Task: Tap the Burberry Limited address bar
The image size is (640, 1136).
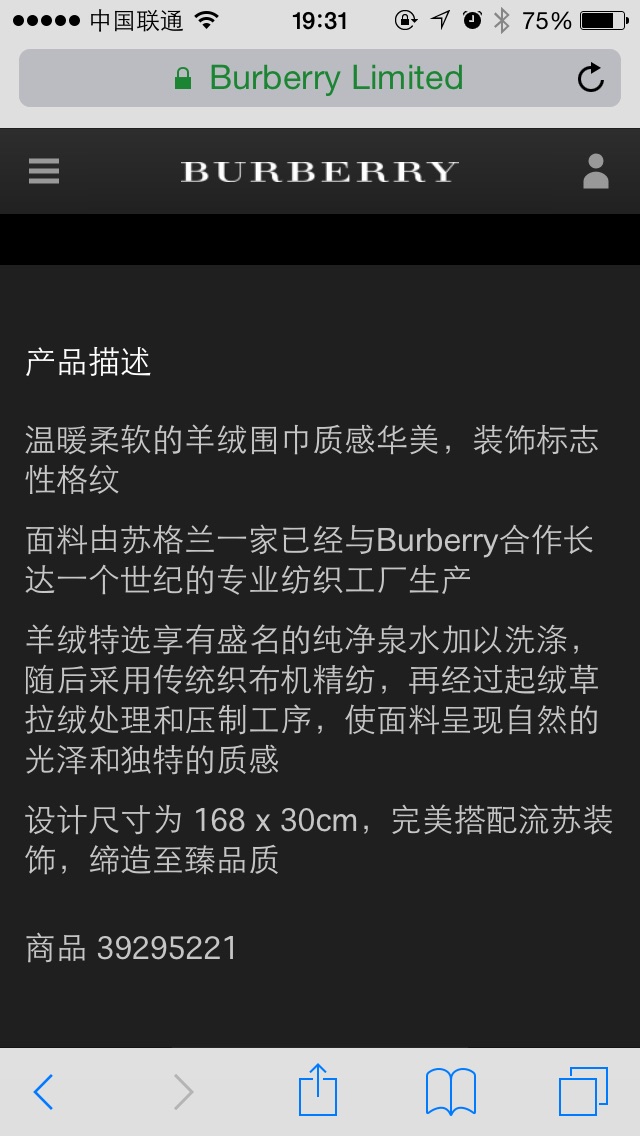Action: pos(320,78)
